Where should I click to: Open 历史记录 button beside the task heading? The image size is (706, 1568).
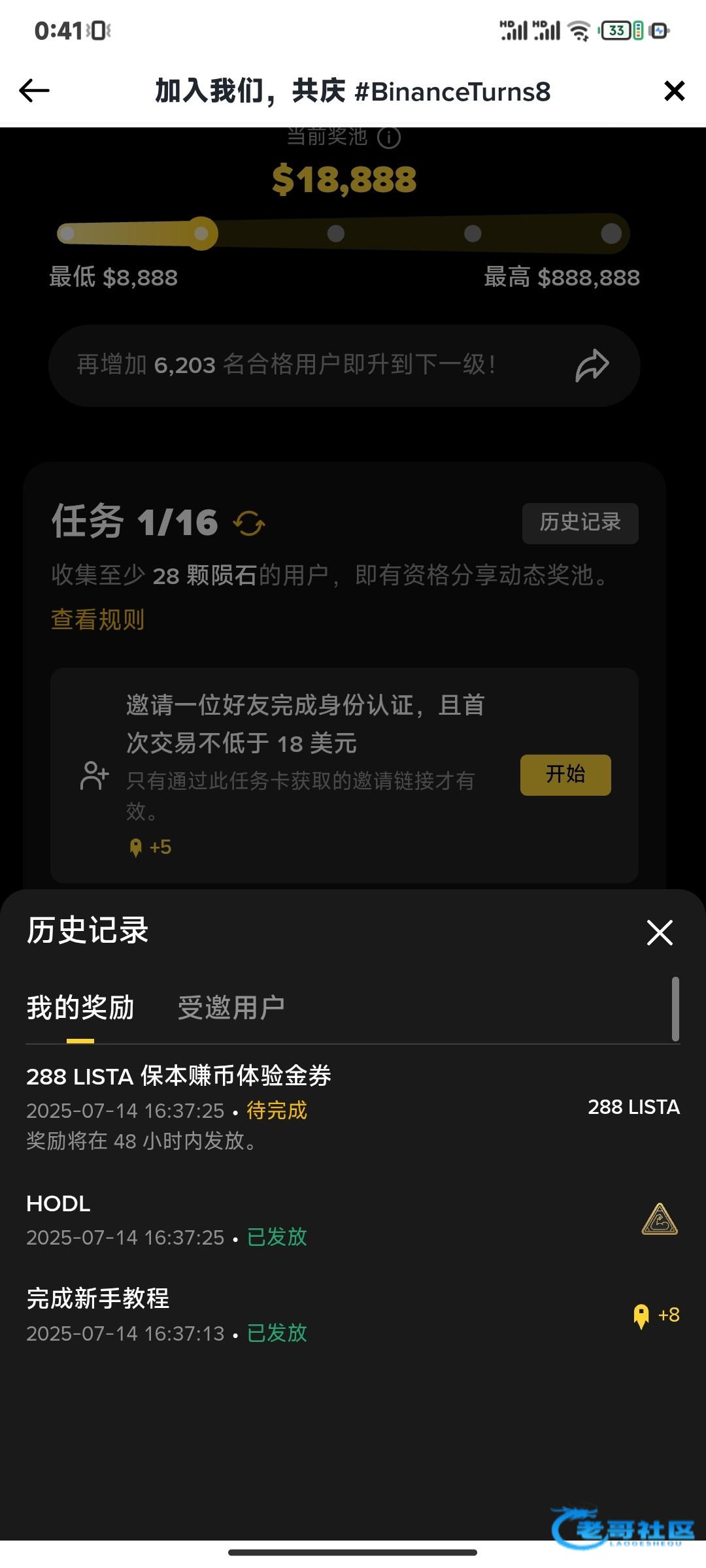coord(580,523)
